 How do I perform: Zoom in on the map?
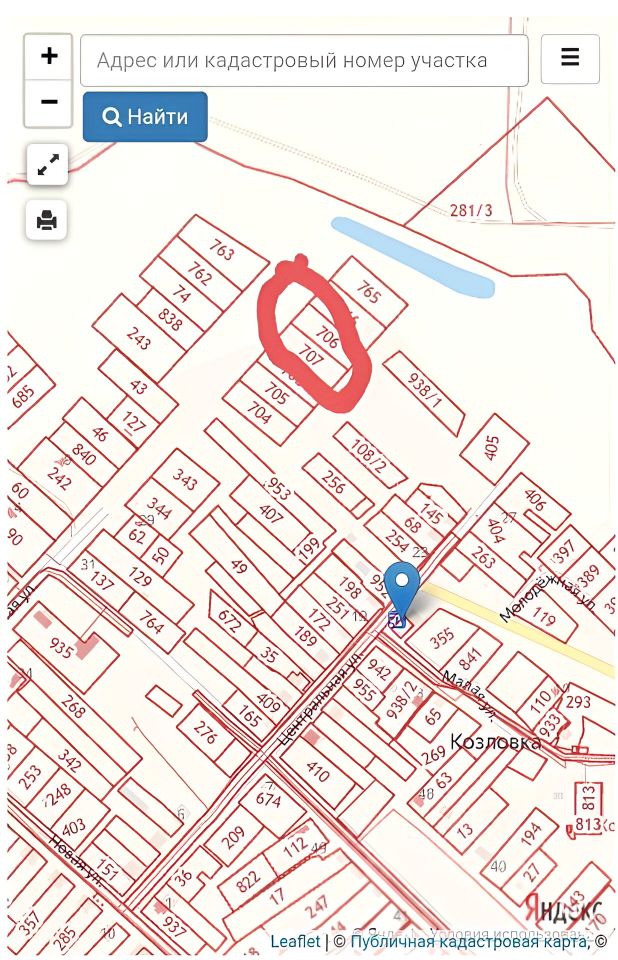[x=48, y=57]
